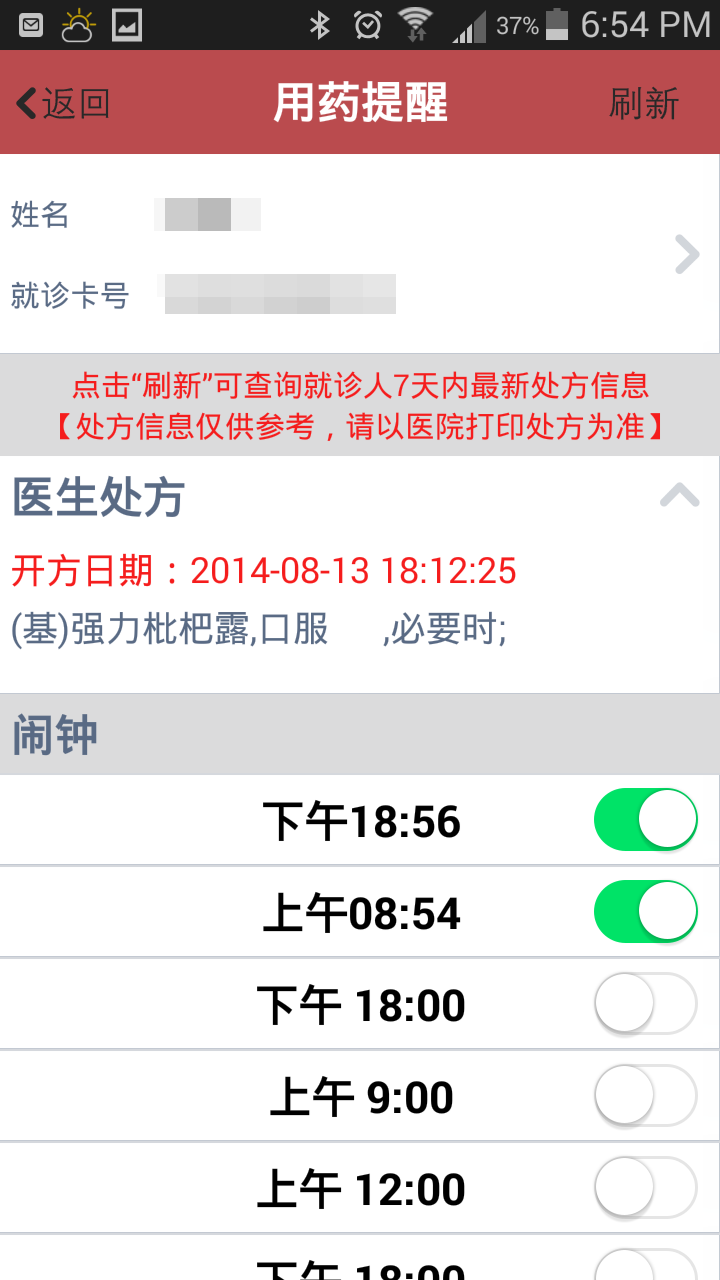The width and height of the screenshot is (720, 1280).
Task: Enable the 上午 9:00 alarm
Action: (645, 1096)
